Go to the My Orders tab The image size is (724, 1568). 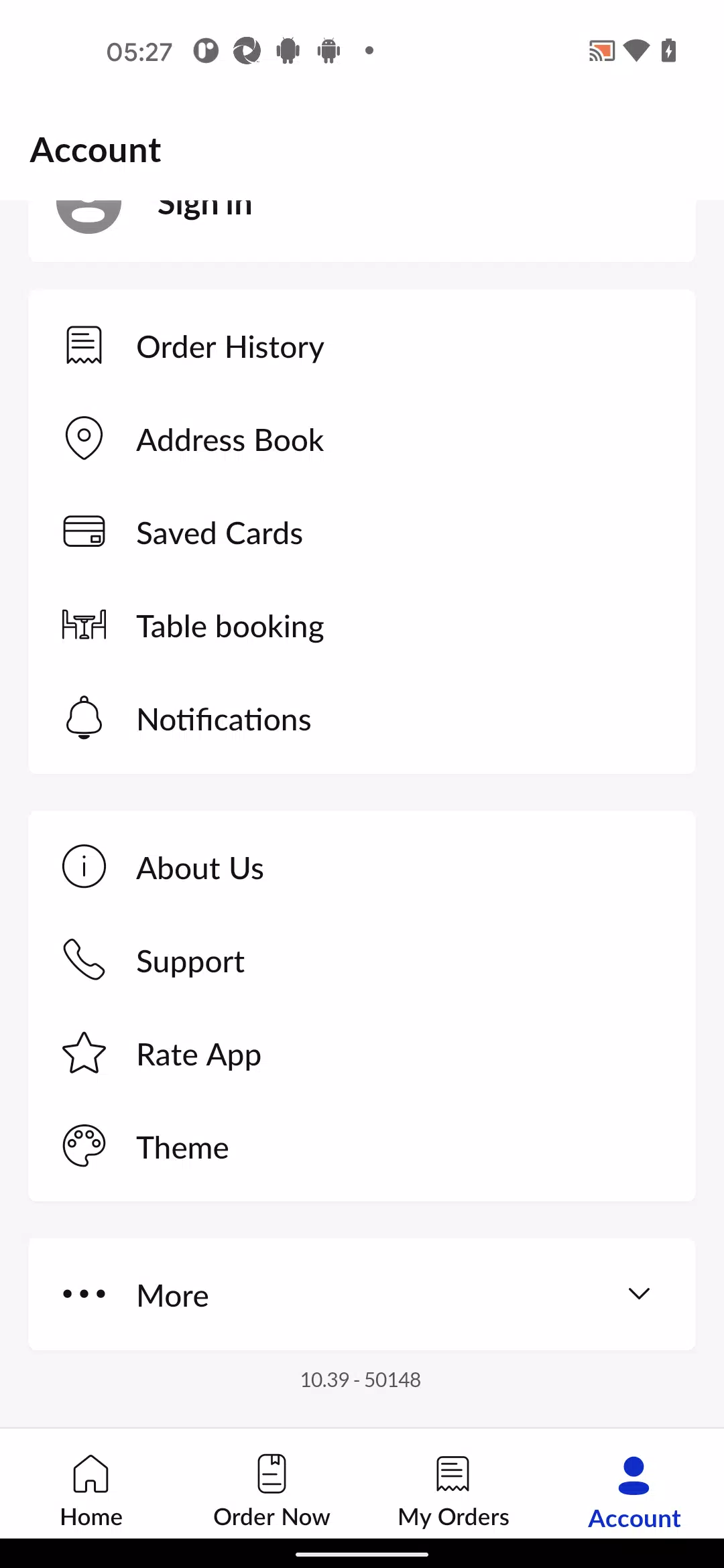pyautogui.click(x=453, y=1490)
